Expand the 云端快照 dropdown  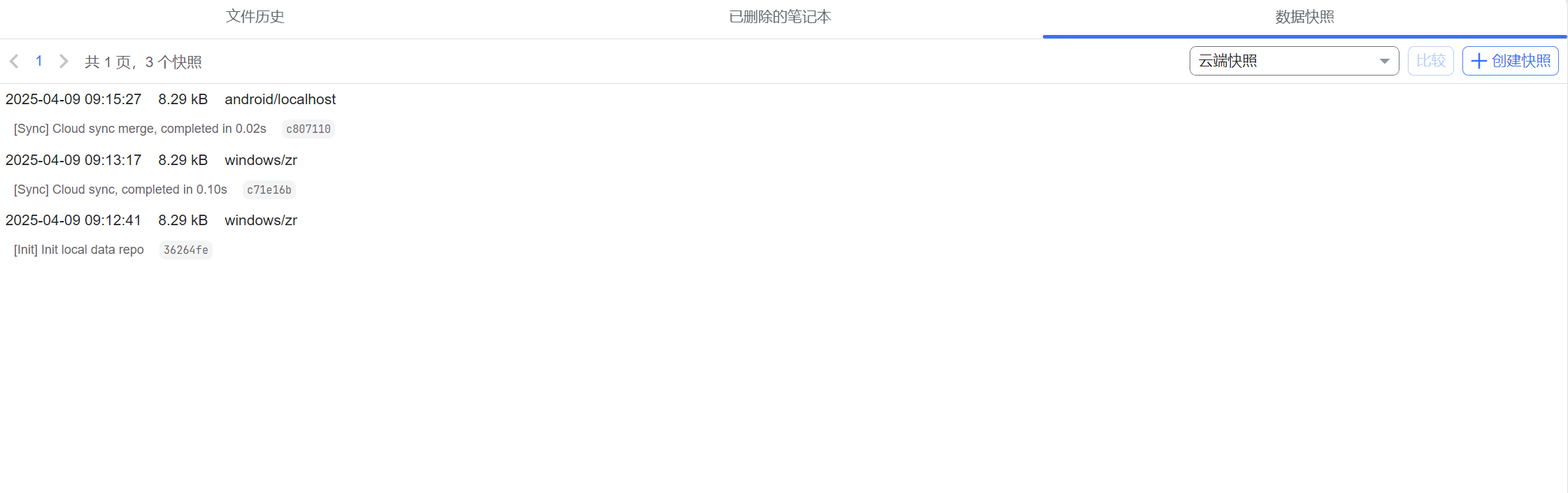[x=1294, y=61]
